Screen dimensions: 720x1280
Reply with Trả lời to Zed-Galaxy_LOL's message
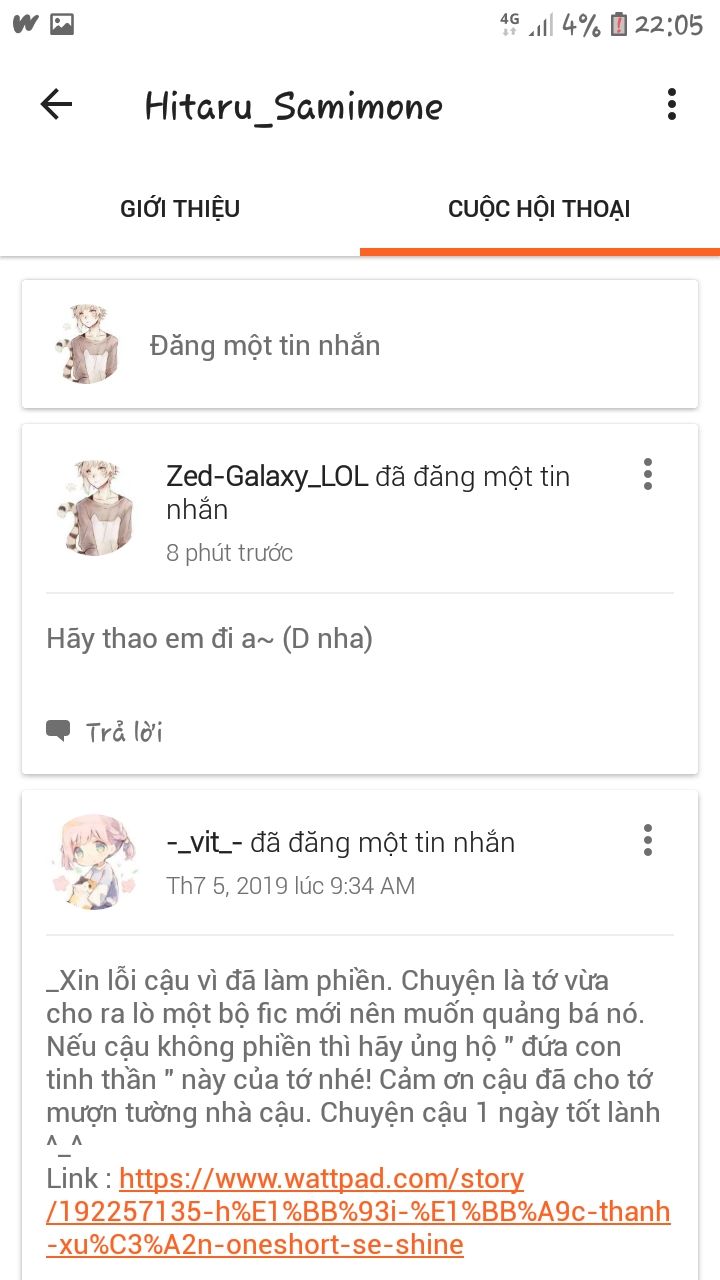click(105, 732)
